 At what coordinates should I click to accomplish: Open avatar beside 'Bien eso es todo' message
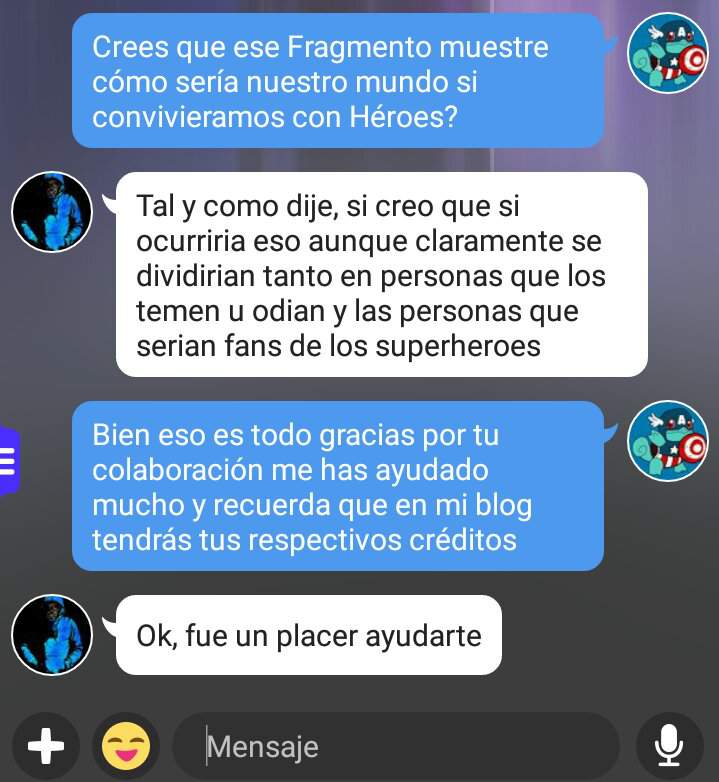[x=667, y=441]
